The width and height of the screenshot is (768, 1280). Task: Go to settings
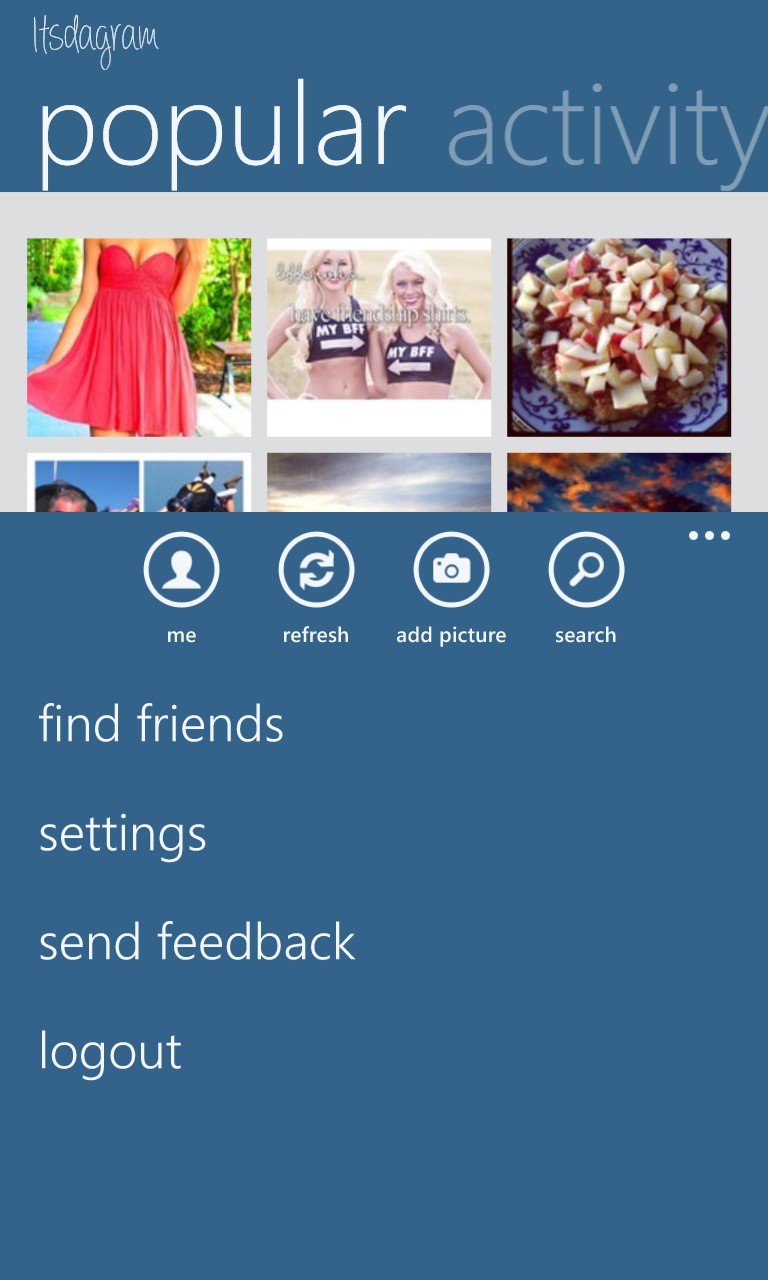pos(122,834)
